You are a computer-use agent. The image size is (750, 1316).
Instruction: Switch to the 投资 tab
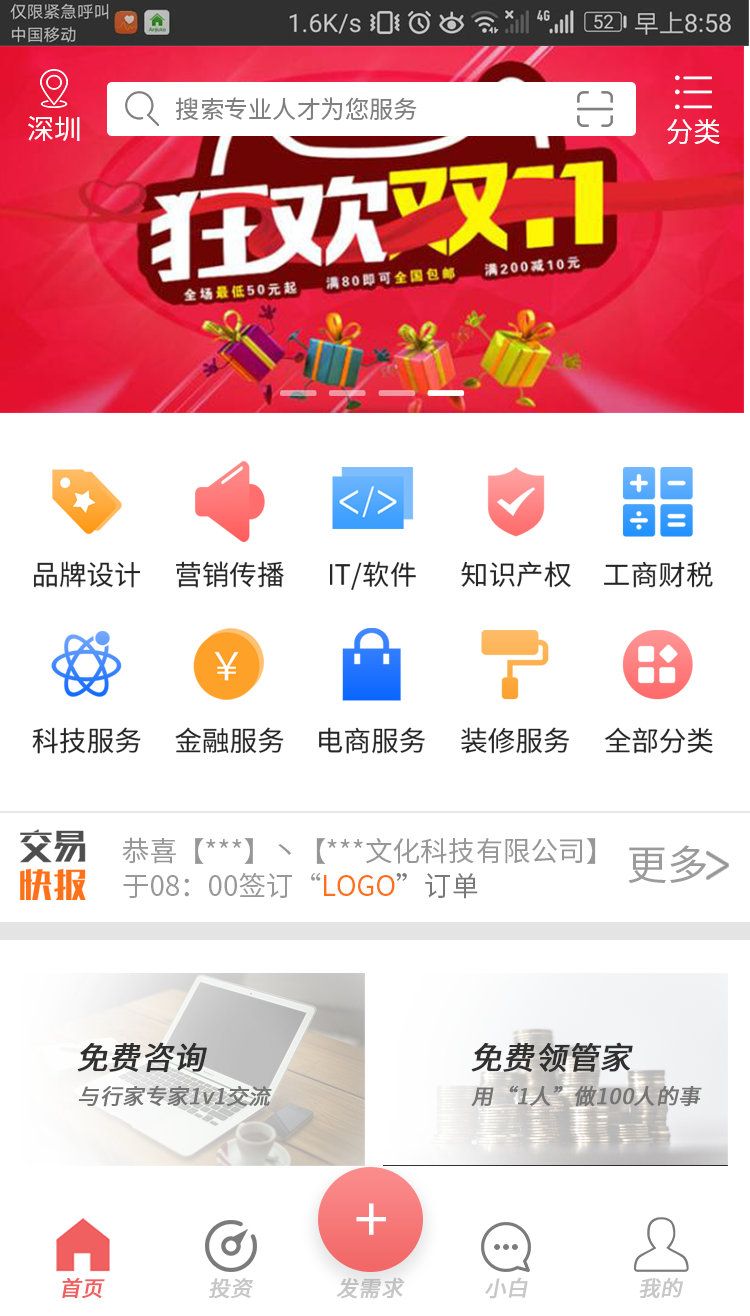pos(231,1258)
